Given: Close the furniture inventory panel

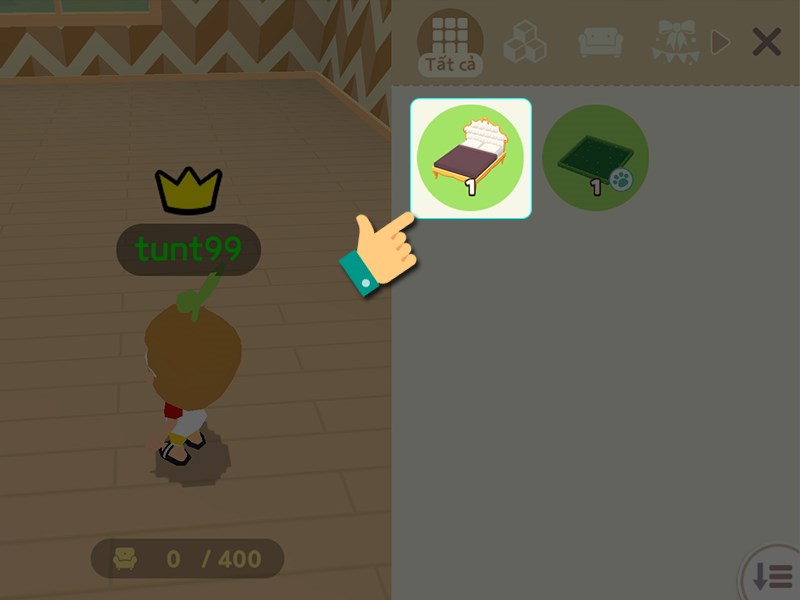Looking at the screenshot, I should 766,42.
